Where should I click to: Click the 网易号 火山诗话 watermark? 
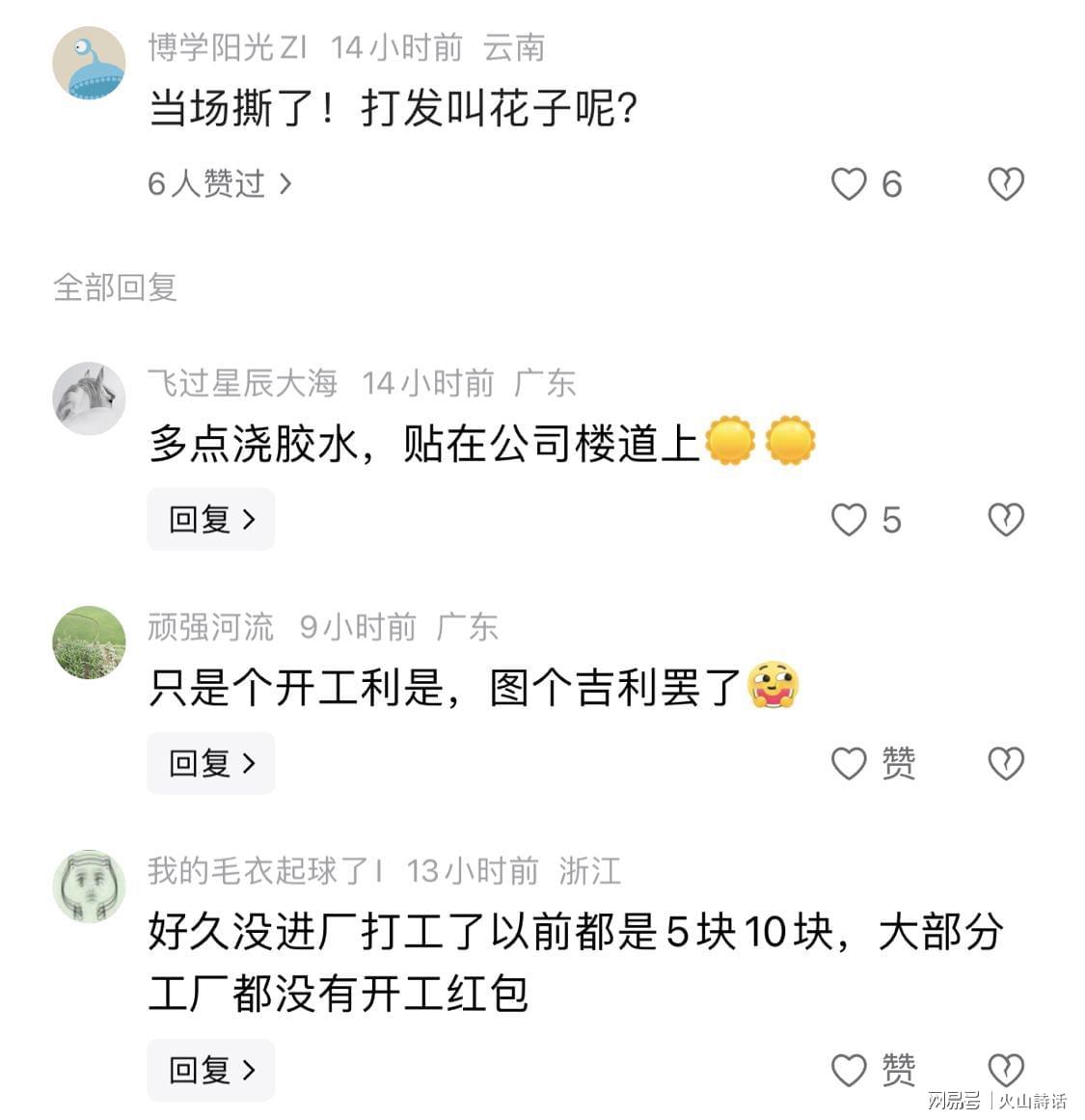click(x=995, y=1100)
